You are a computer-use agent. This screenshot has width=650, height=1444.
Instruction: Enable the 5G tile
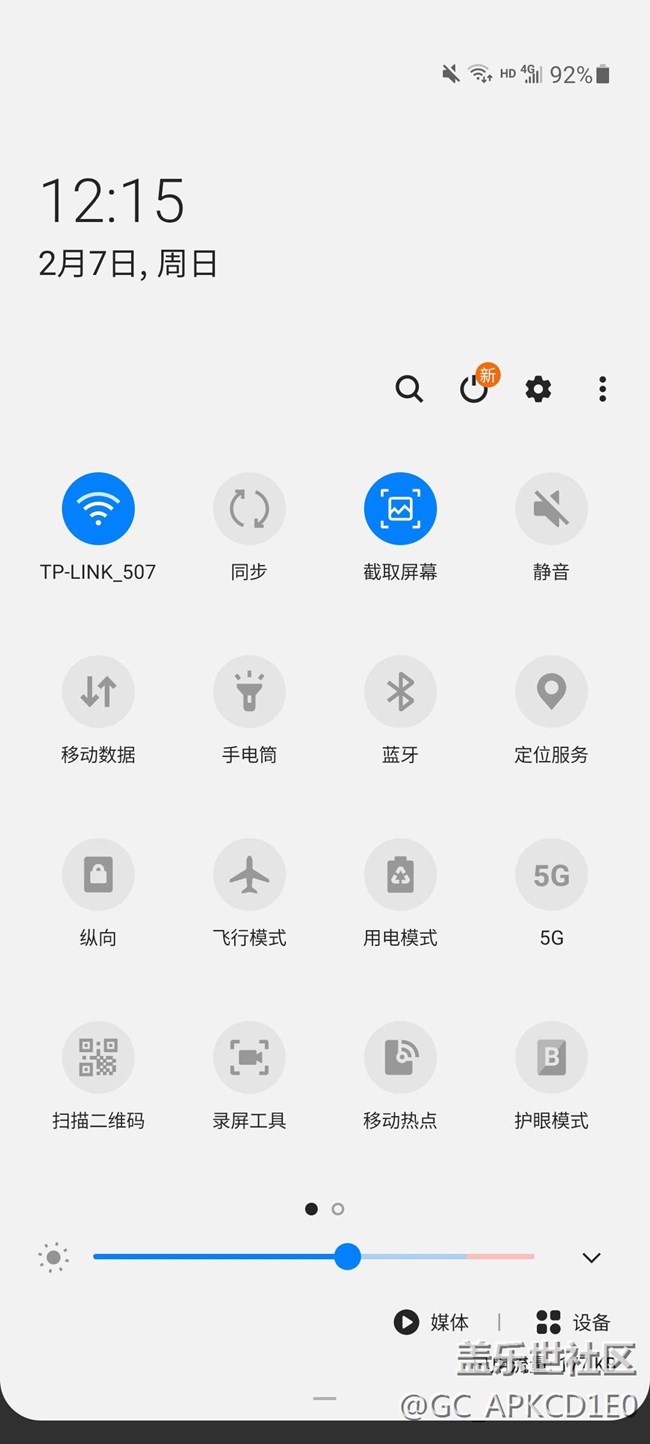pos(551,874)
